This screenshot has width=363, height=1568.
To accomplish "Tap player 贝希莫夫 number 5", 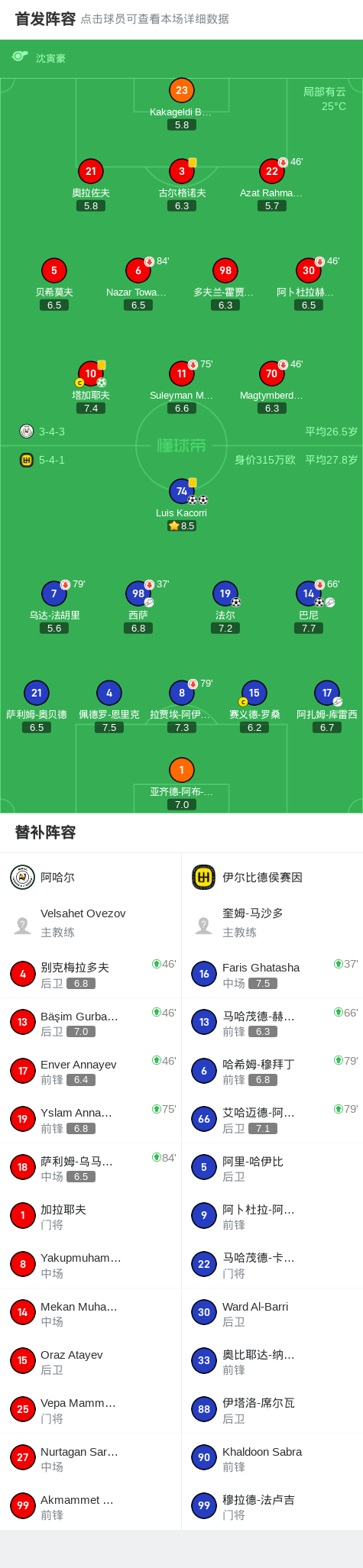I will 54,283.
